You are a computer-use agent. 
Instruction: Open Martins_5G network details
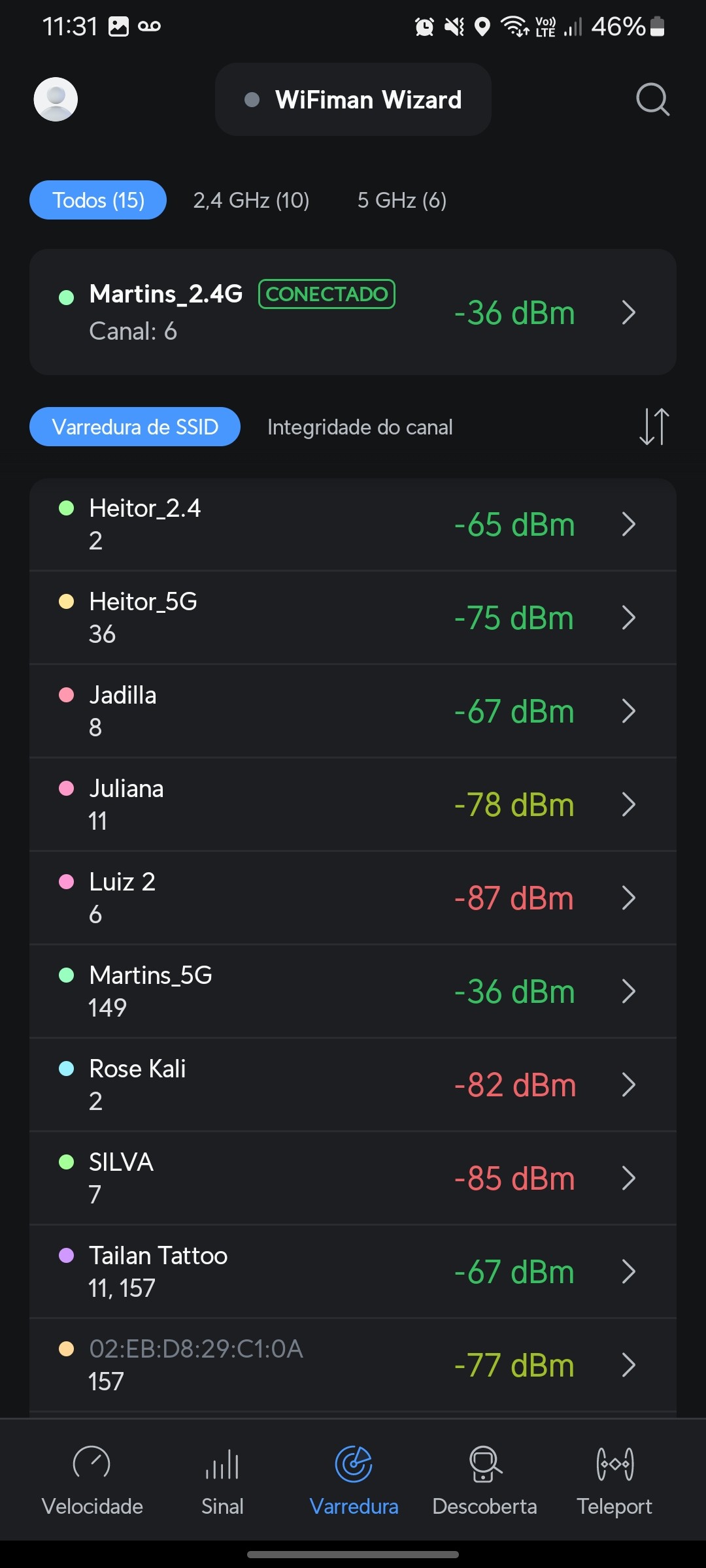(x=353, y=991)
